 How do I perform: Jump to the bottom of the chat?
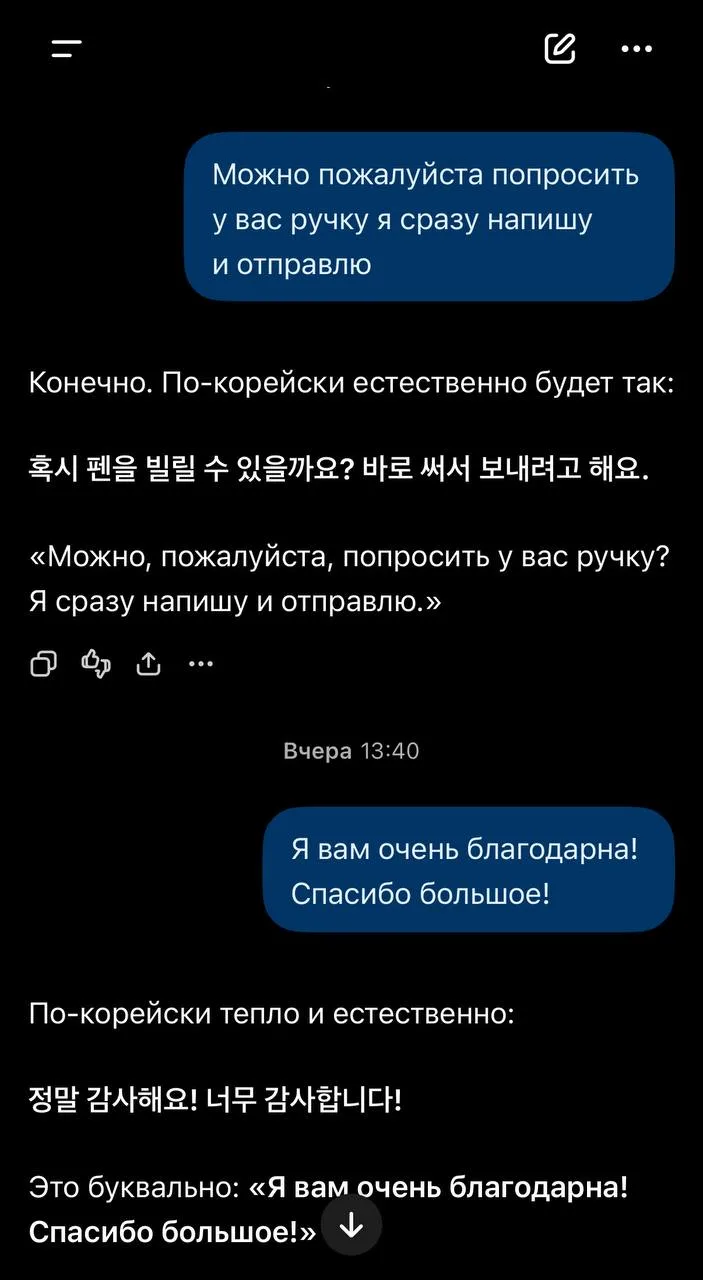pyautogui.click(x=352, y=1225)
